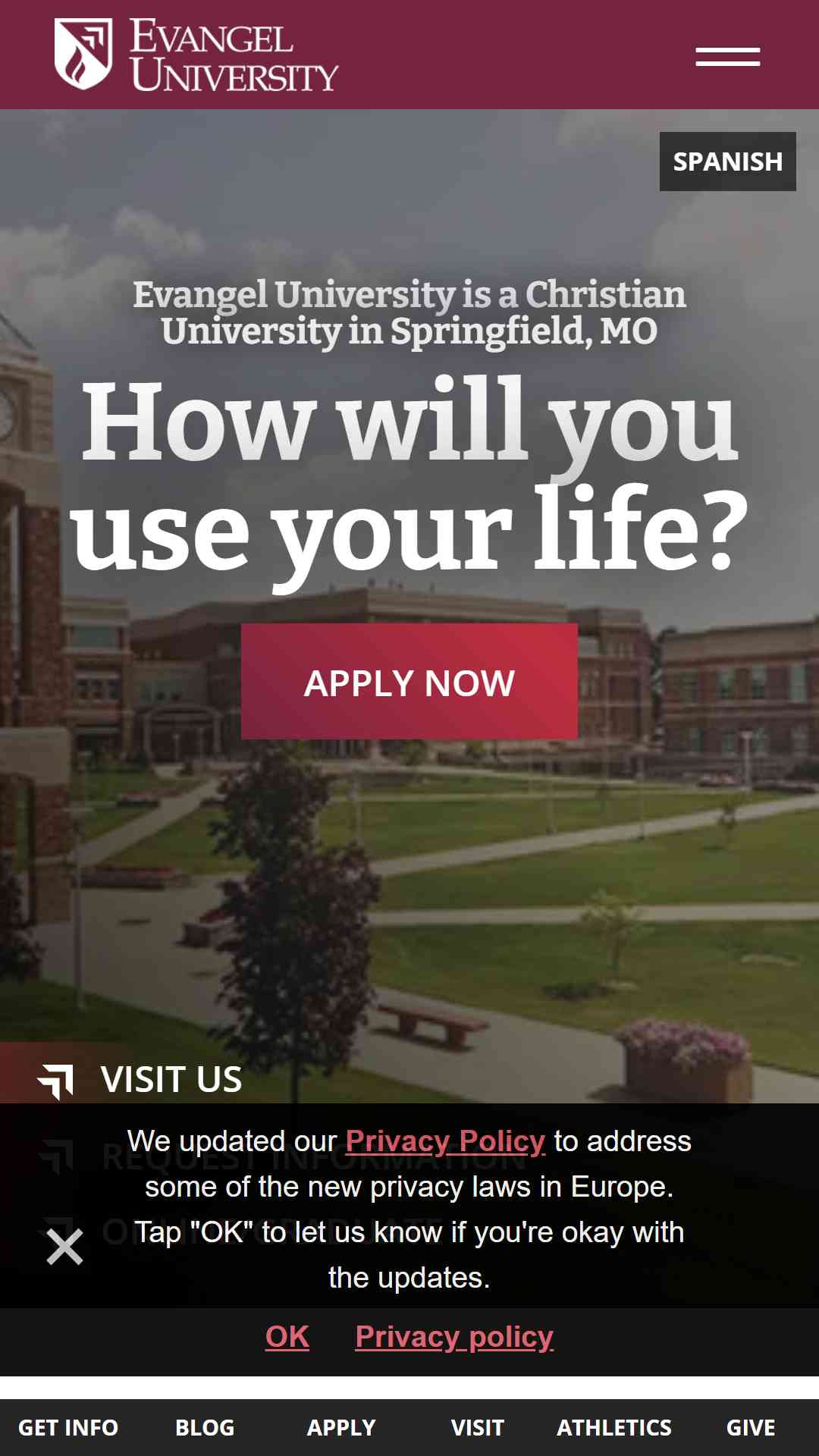
Task: Choose Apply in the bottom bar
Action: [341, 1428]
